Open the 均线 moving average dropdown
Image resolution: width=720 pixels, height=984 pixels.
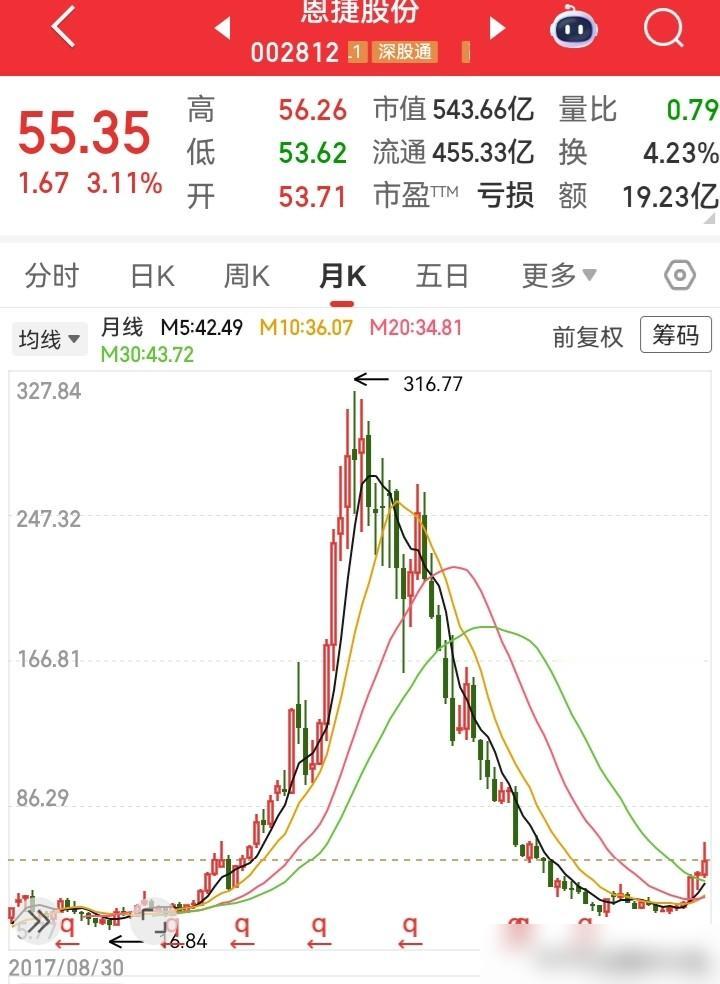click(47, 338)
